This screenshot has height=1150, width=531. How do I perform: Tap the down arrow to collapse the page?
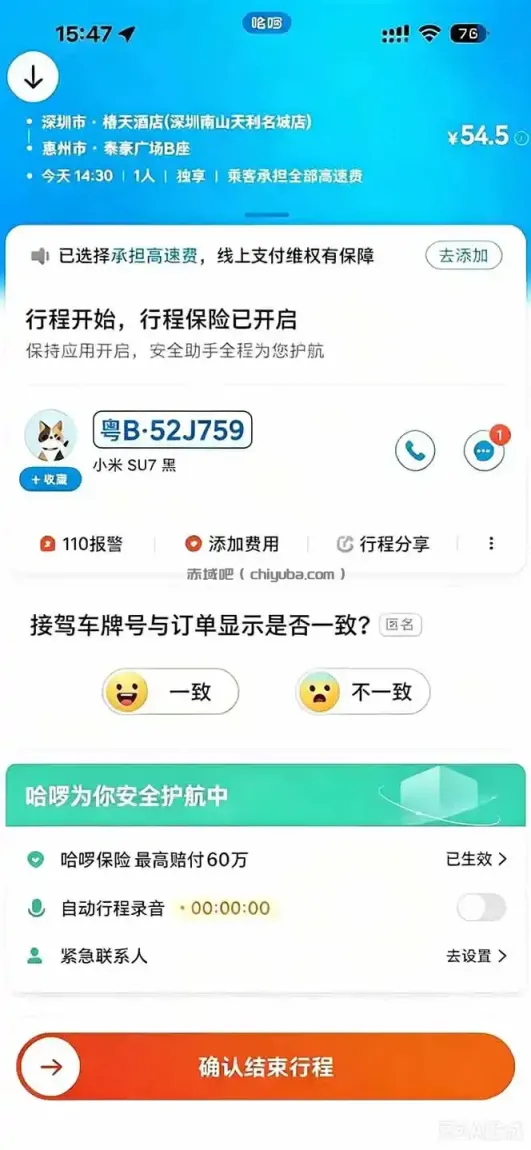click(32, 79)
